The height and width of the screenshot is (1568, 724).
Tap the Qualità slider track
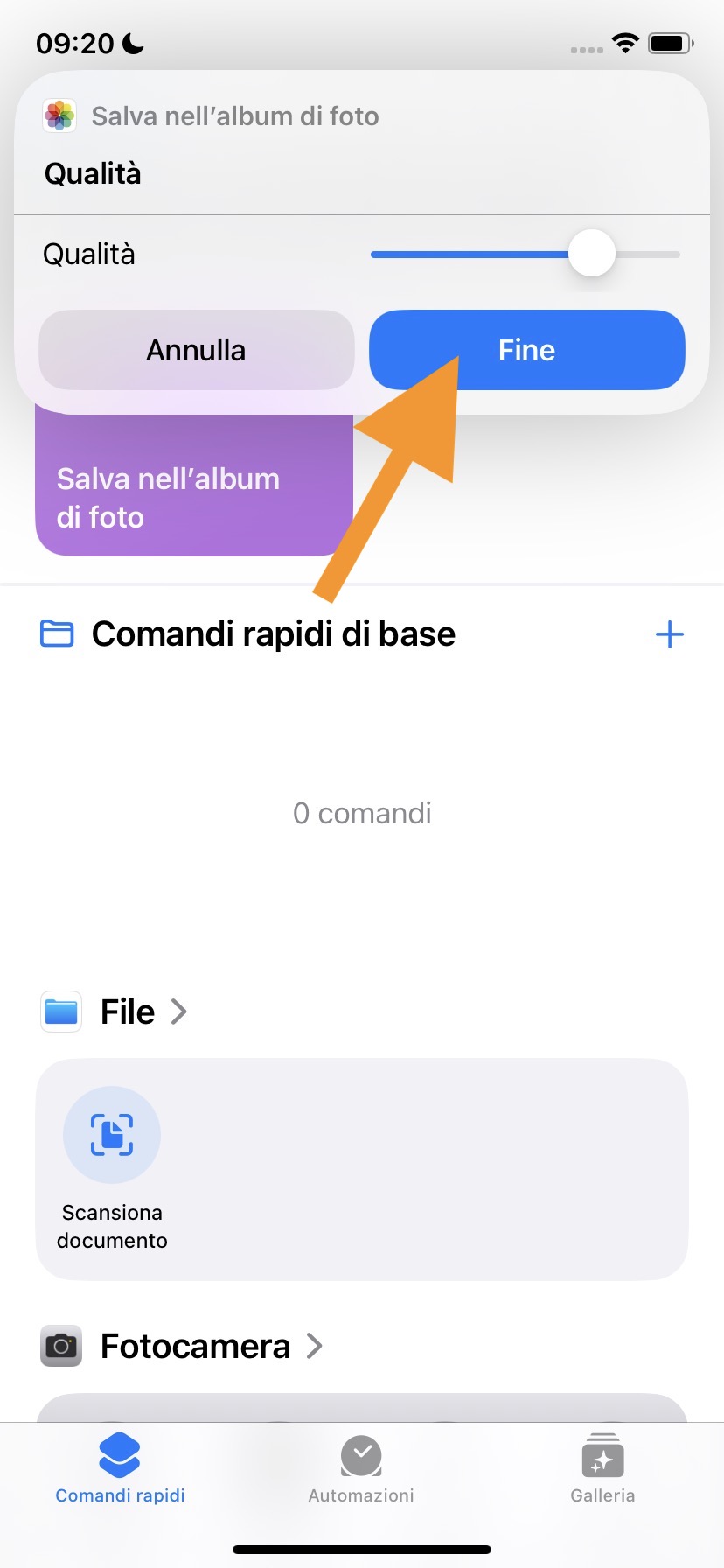pos(472,255)
